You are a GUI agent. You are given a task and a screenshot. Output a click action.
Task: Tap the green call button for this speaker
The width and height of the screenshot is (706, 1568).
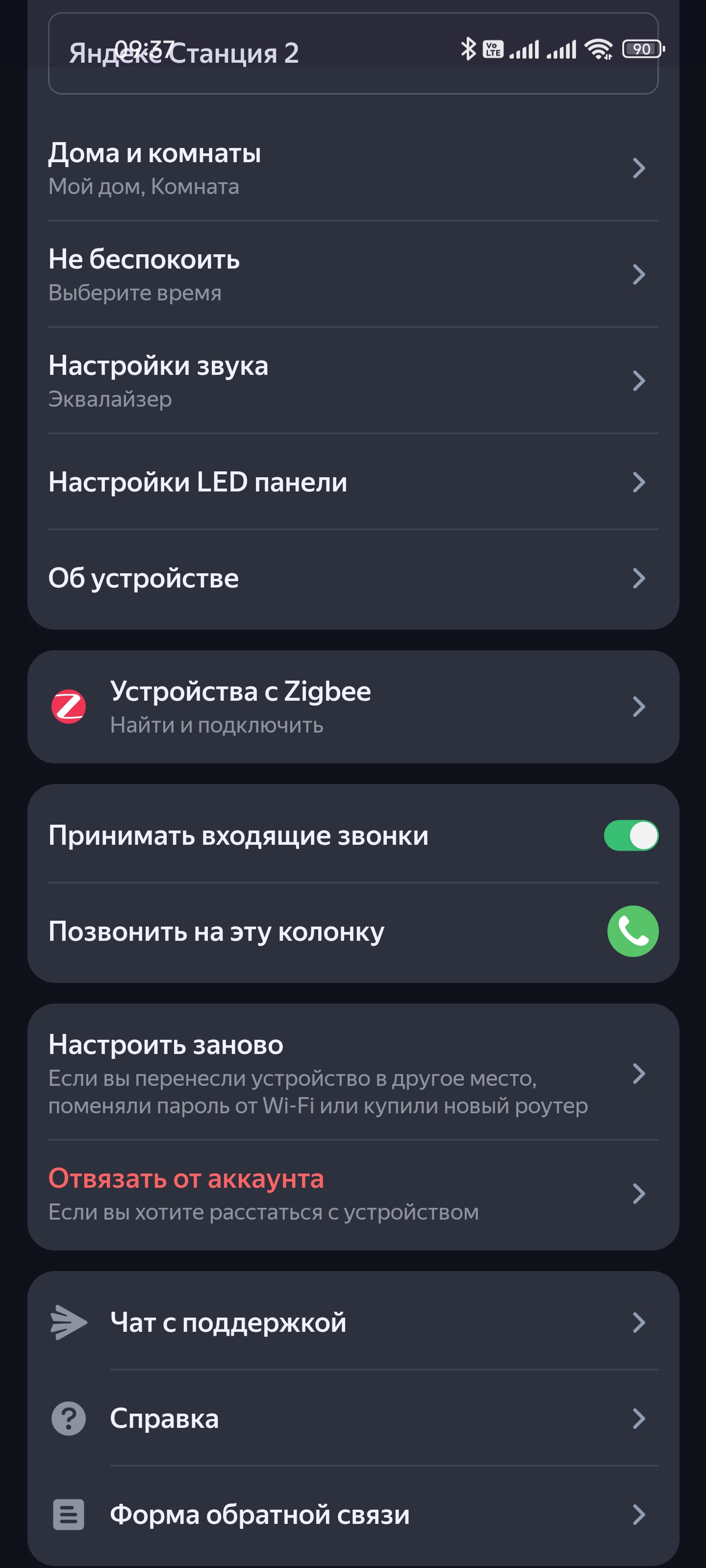632,931
